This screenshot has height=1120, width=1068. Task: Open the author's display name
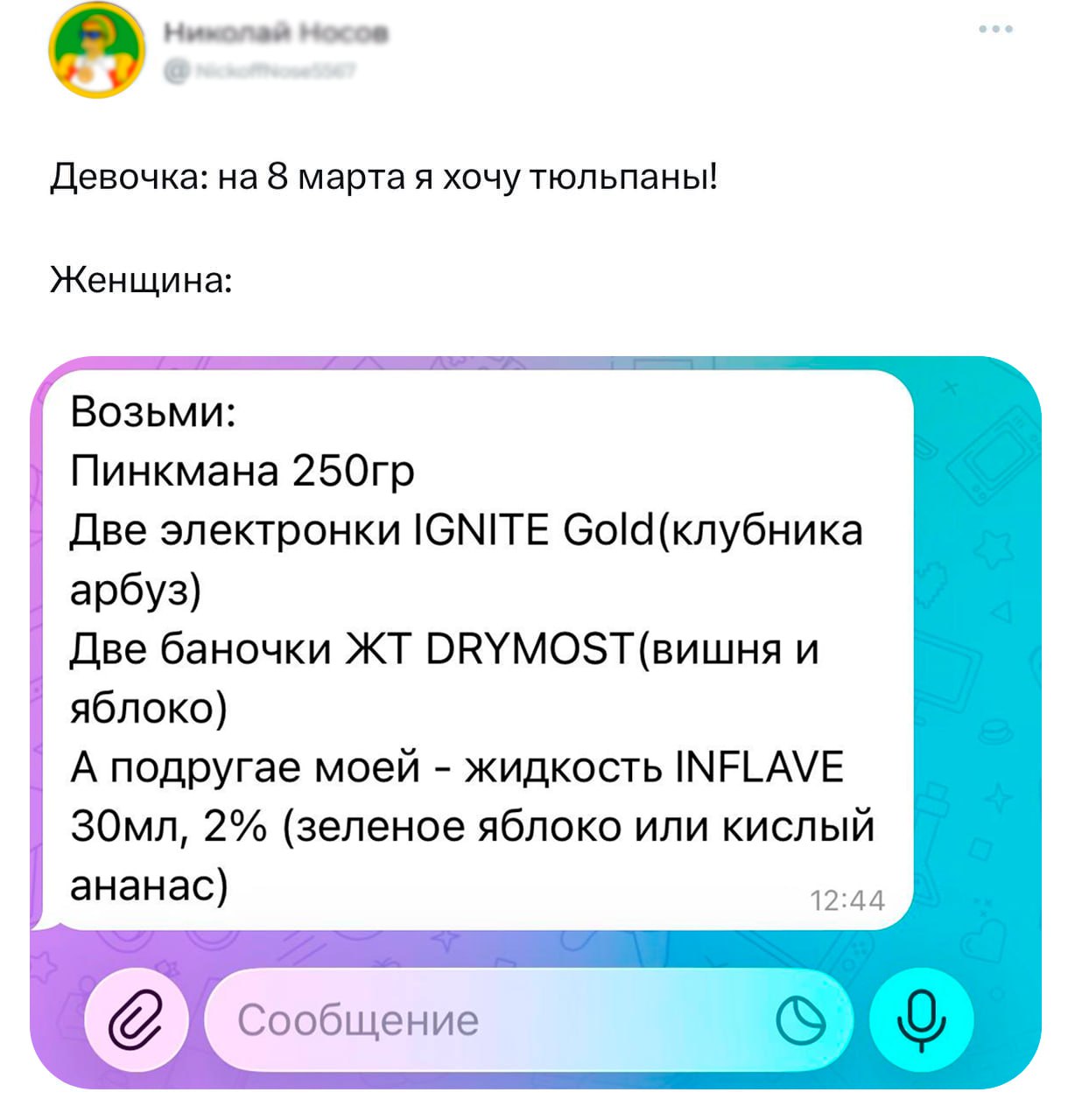pyautogui.click(x=276, y=34)
